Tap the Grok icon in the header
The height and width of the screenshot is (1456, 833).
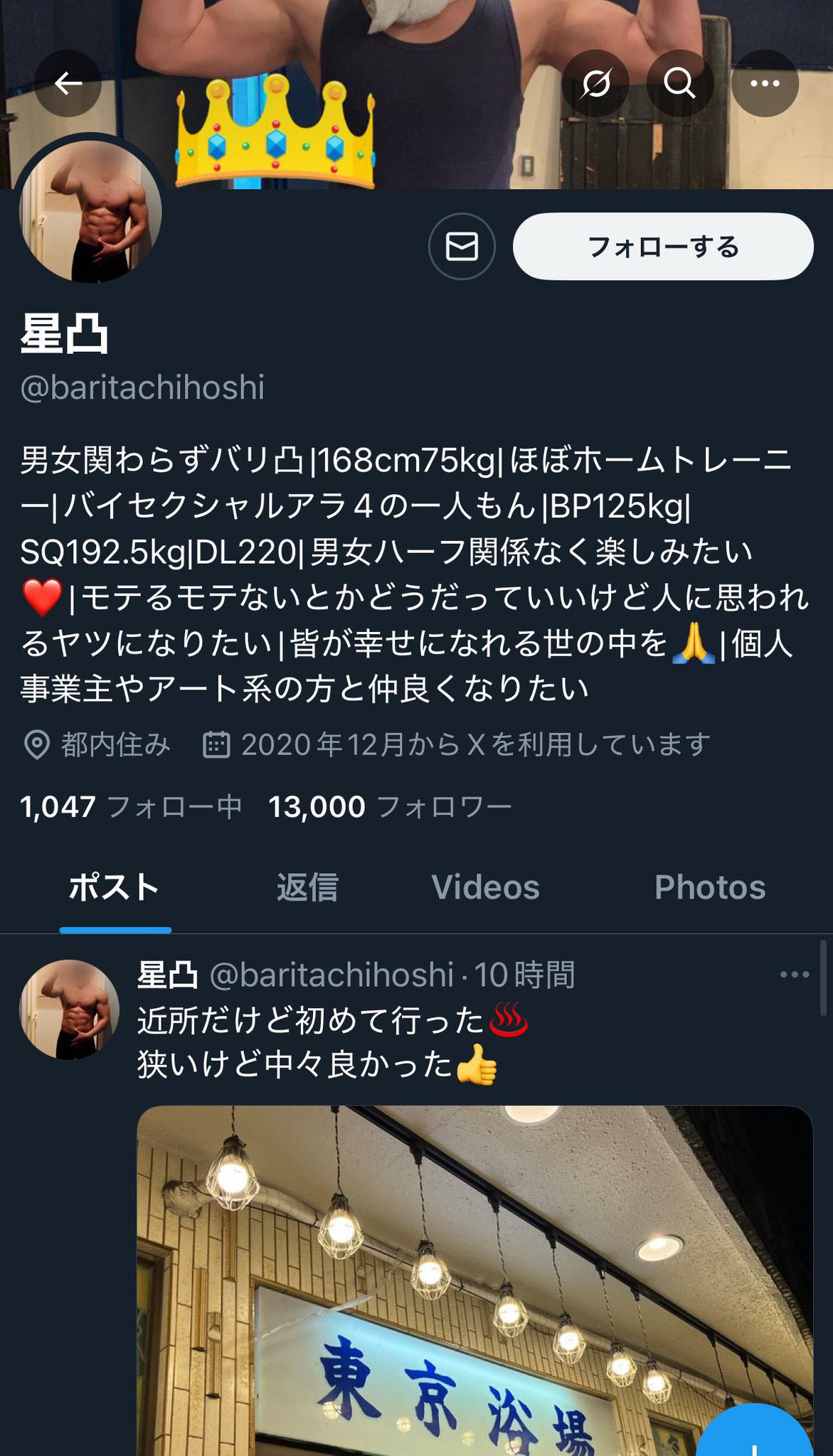pos(595,84)
